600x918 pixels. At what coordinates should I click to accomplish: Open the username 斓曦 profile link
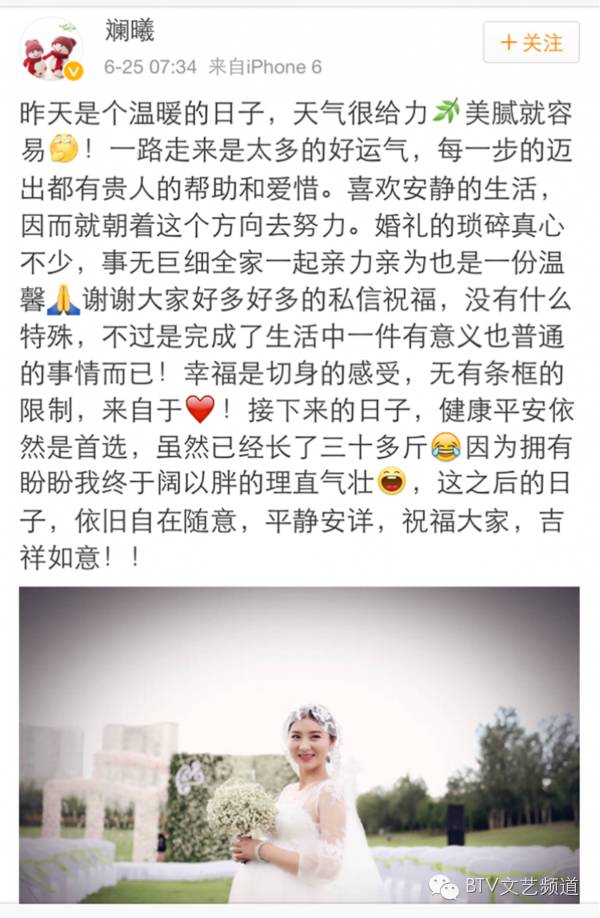point(128,33)
